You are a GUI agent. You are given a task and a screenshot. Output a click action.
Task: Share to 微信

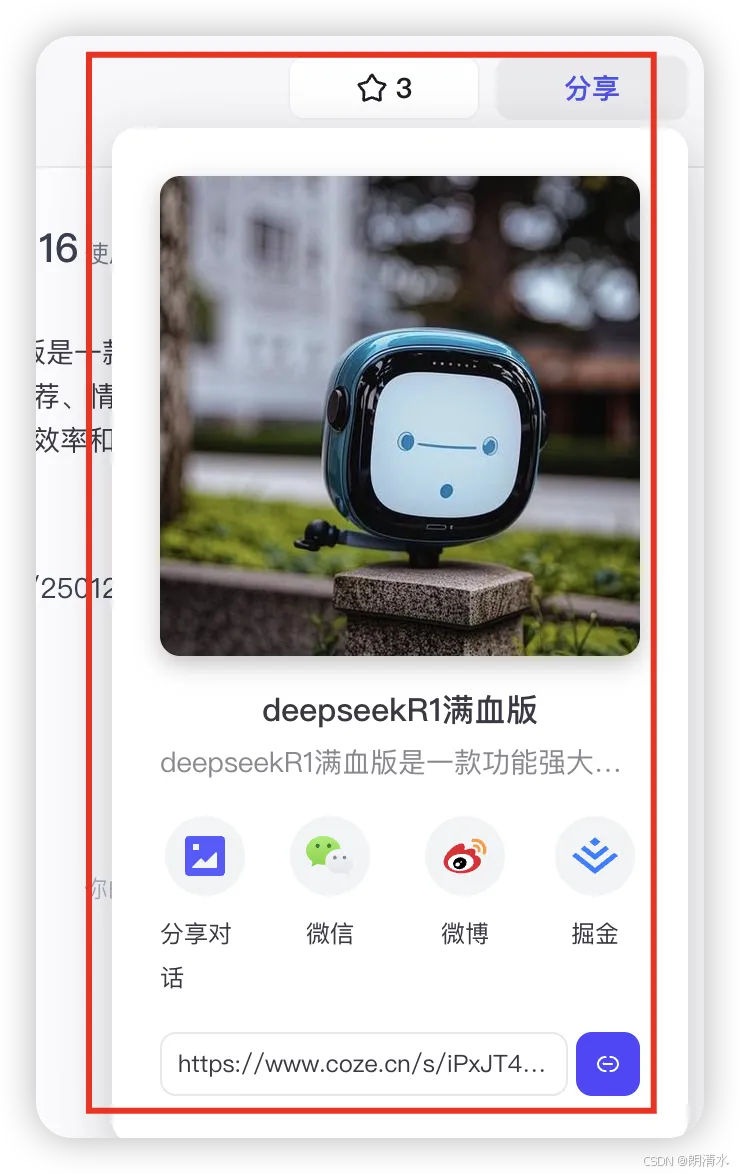pos(330,856)
